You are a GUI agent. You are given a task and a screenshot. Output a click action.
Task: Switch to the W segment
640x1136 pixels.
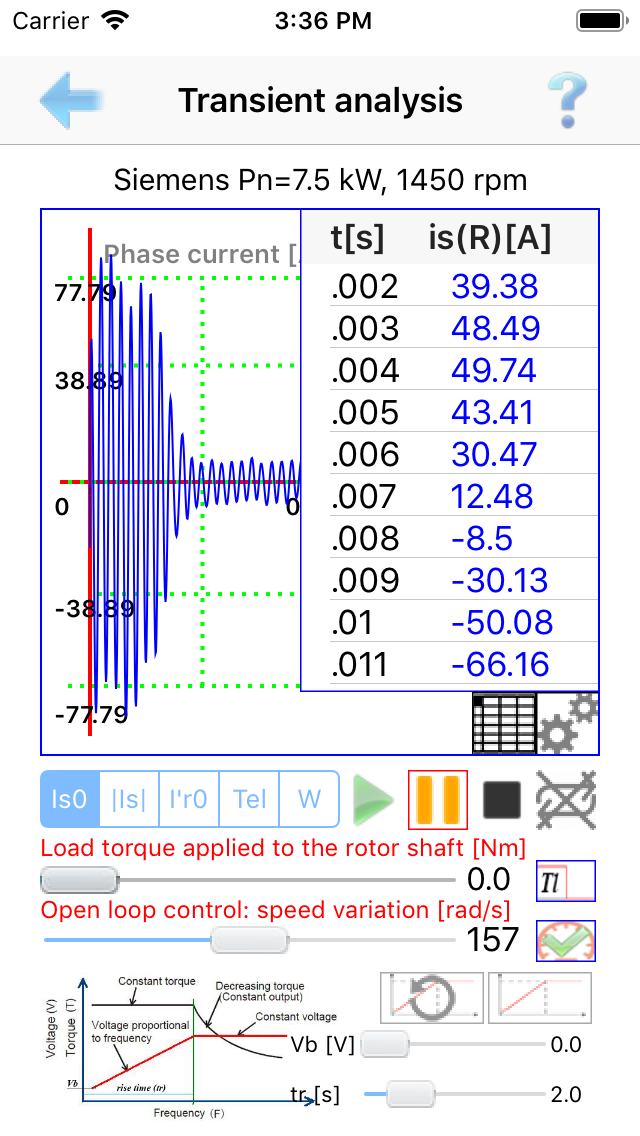309,799
